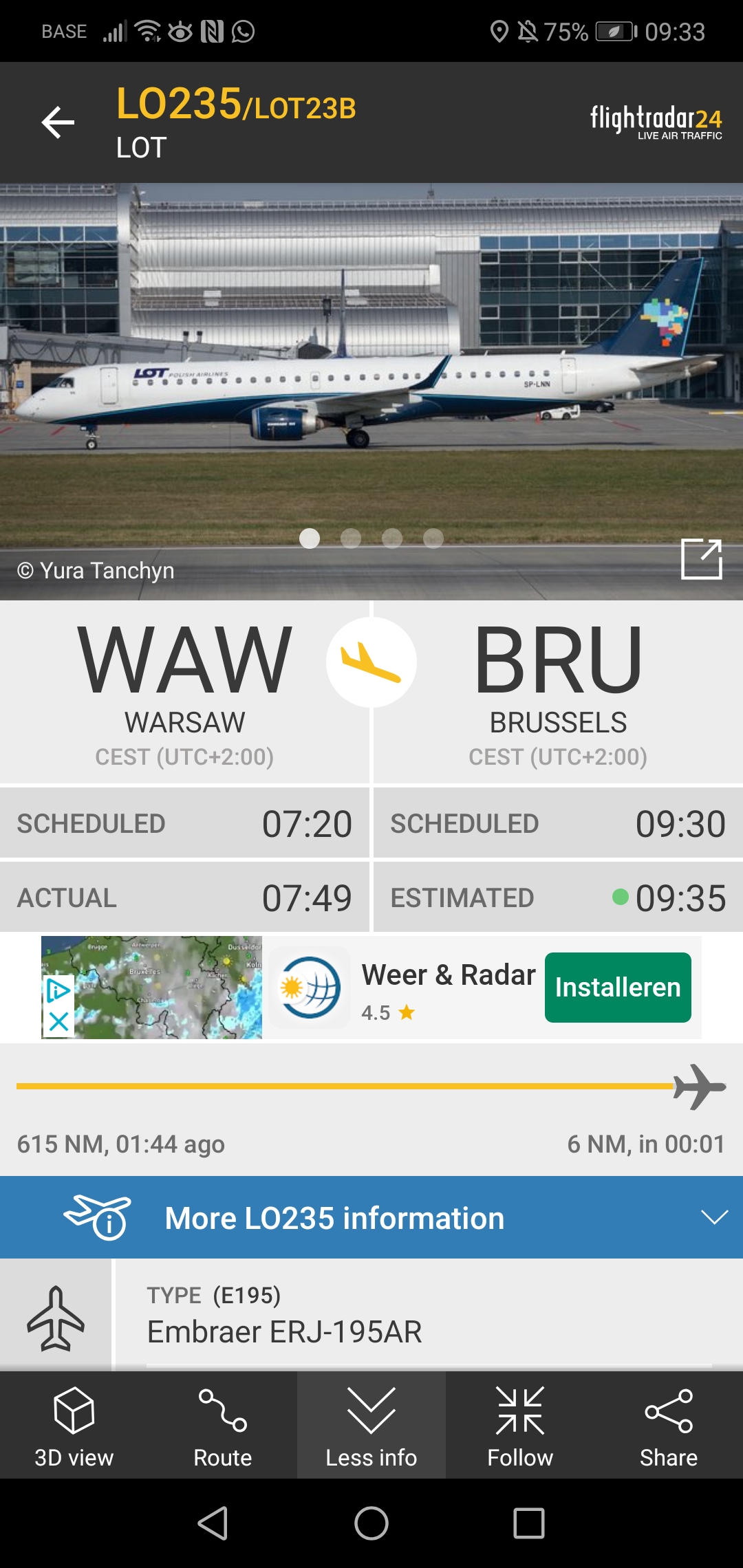Collapse details with Less info
The width and height of the screenshot is (743, 1568).
point(371,1426)
